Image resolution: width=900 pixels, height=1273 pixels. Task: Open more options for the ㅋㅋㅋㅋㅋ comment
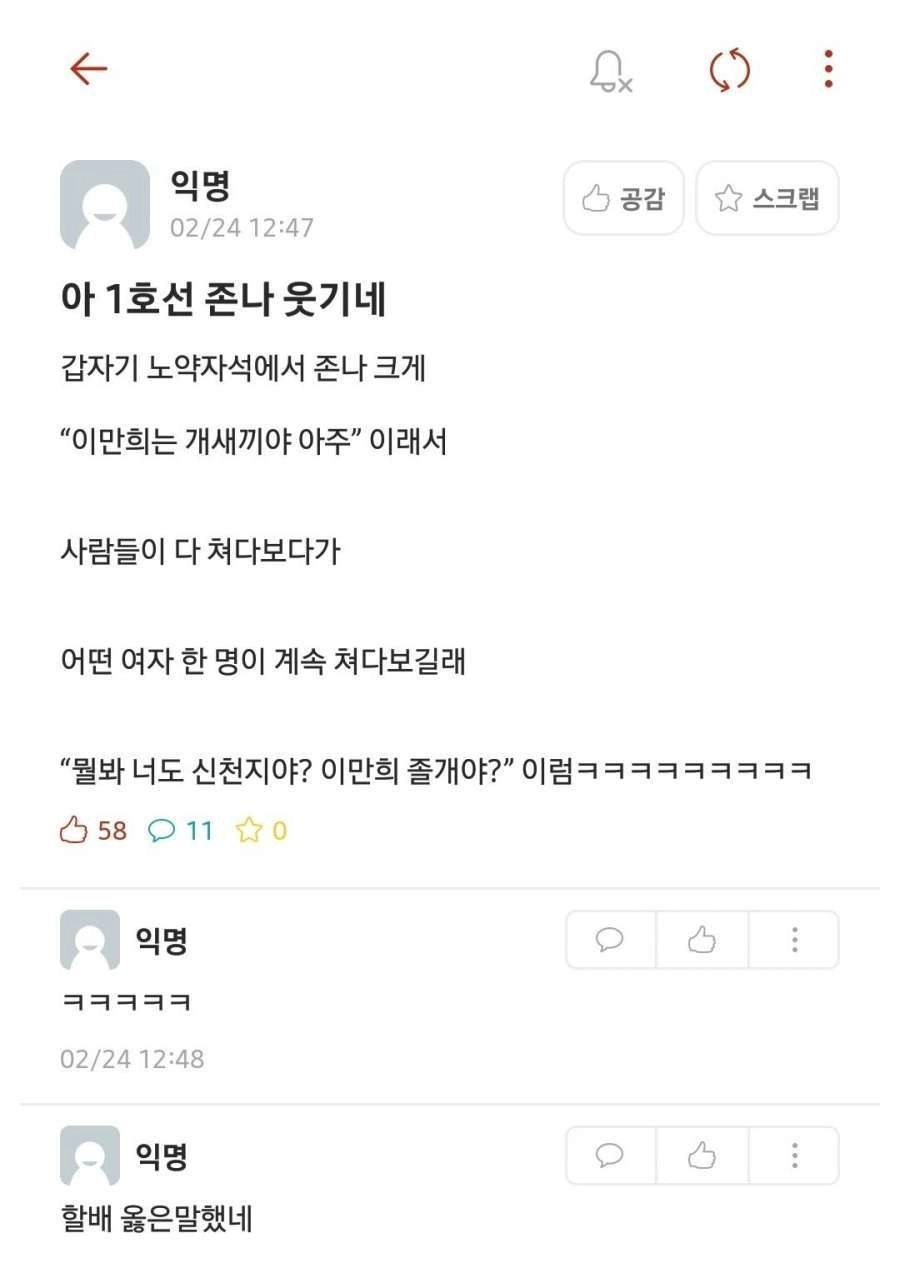coord(794,940)
